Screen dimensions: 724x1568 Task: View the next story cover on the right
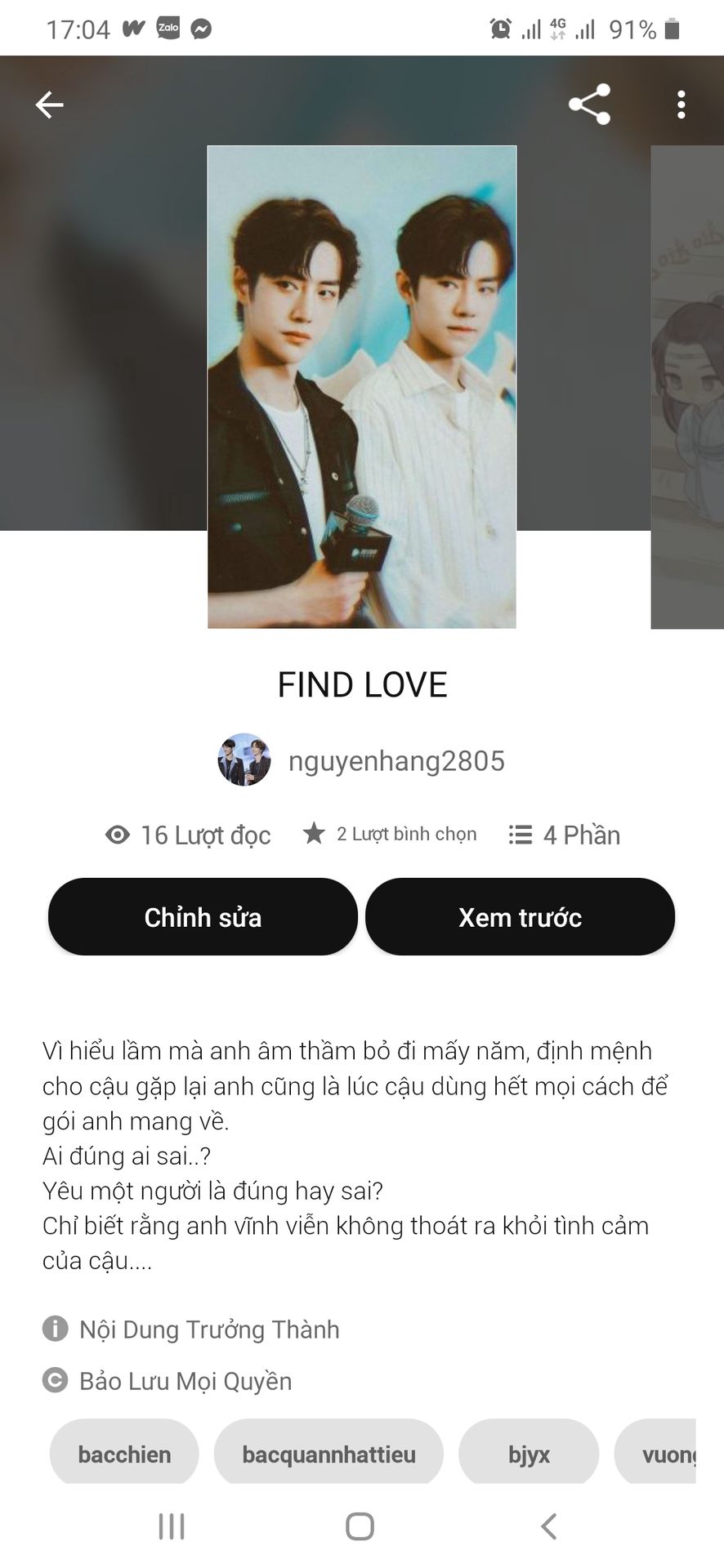coord(688,387)
